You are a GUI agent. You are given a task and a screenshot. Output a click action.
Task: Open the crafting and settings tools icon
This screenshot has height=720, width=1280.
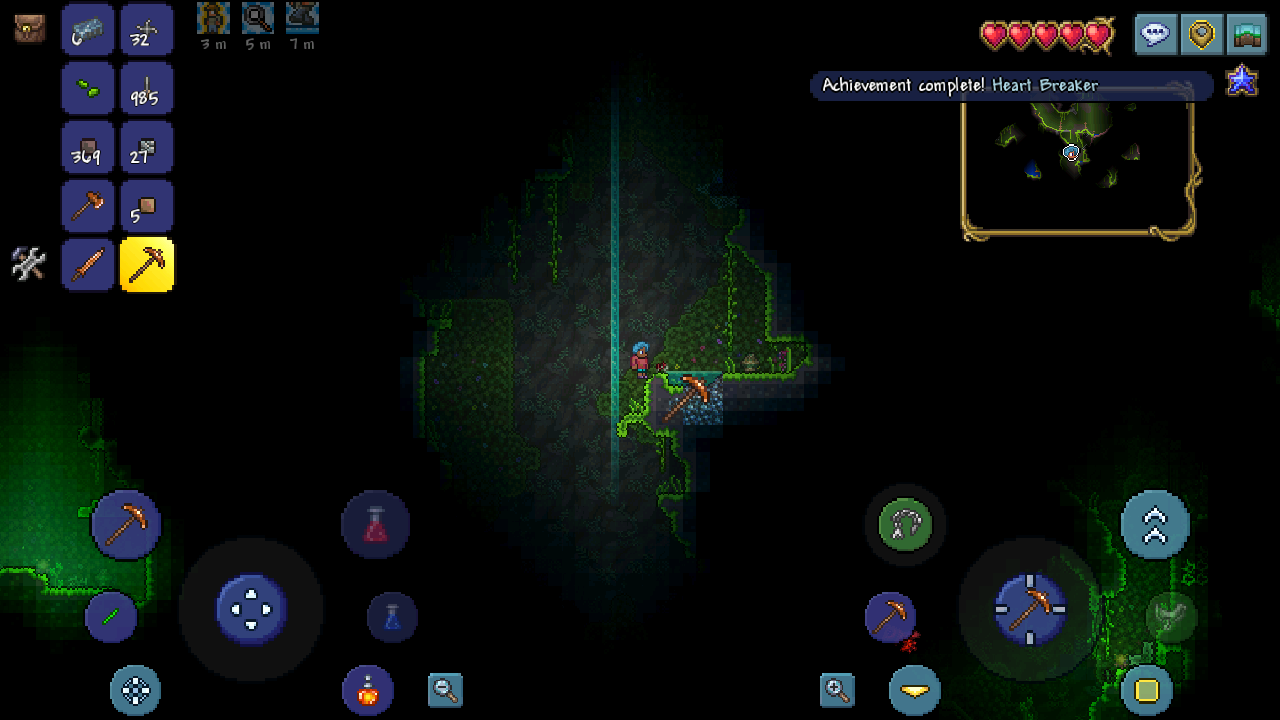pos(28,264)
